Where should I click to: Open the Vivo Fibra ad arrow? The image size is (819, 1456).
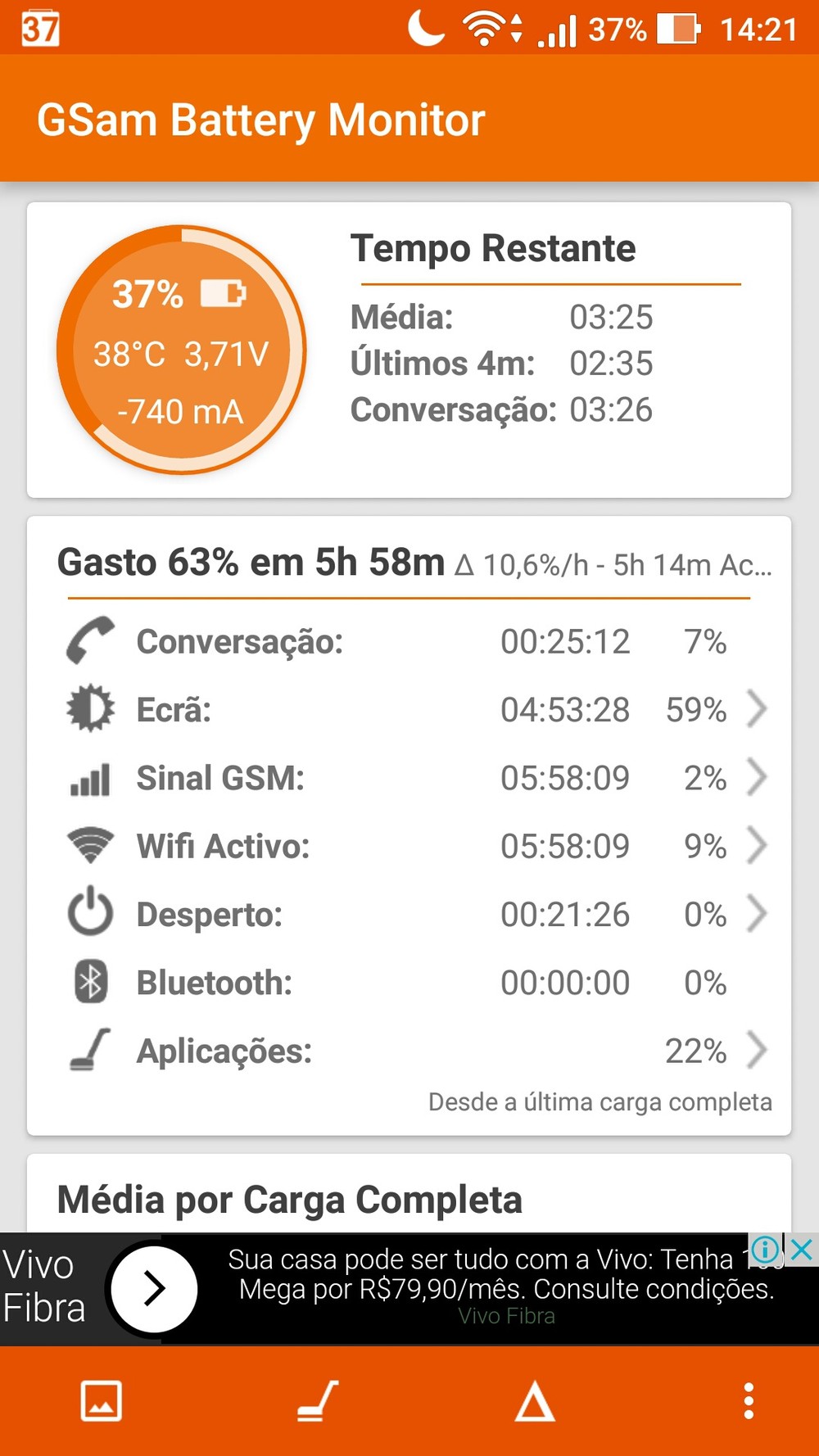tap(154, 1289)
